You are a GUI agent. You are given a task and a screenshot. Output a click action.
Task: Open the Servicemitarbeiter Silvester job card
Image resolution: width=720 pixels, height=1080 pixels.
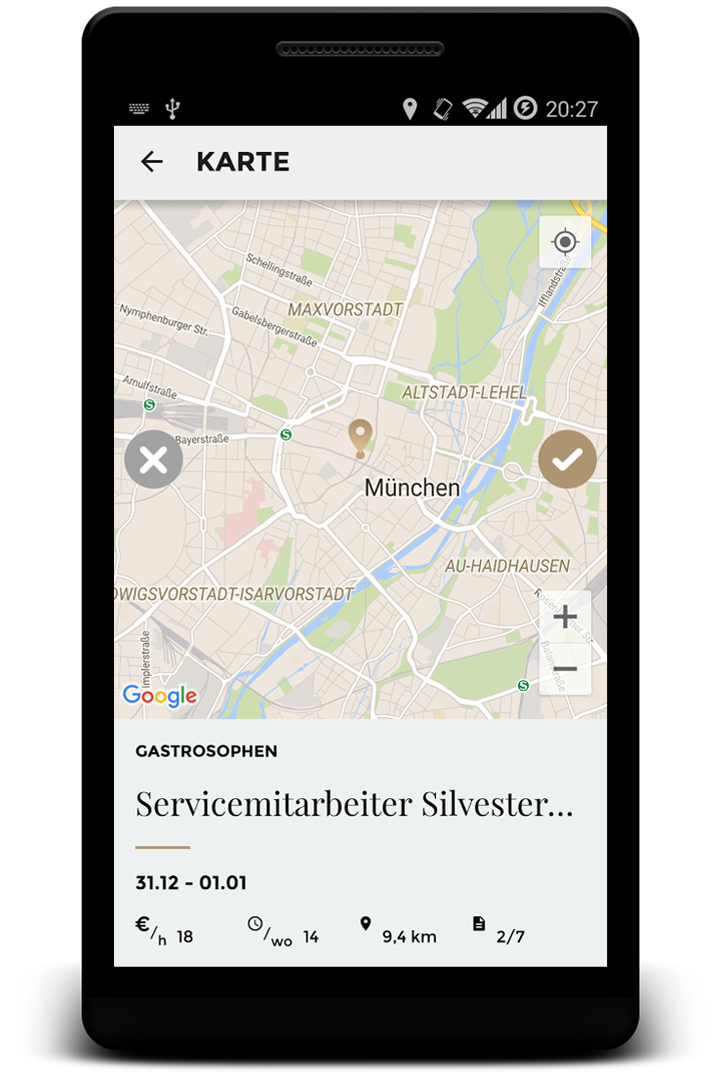coord(354,805)
